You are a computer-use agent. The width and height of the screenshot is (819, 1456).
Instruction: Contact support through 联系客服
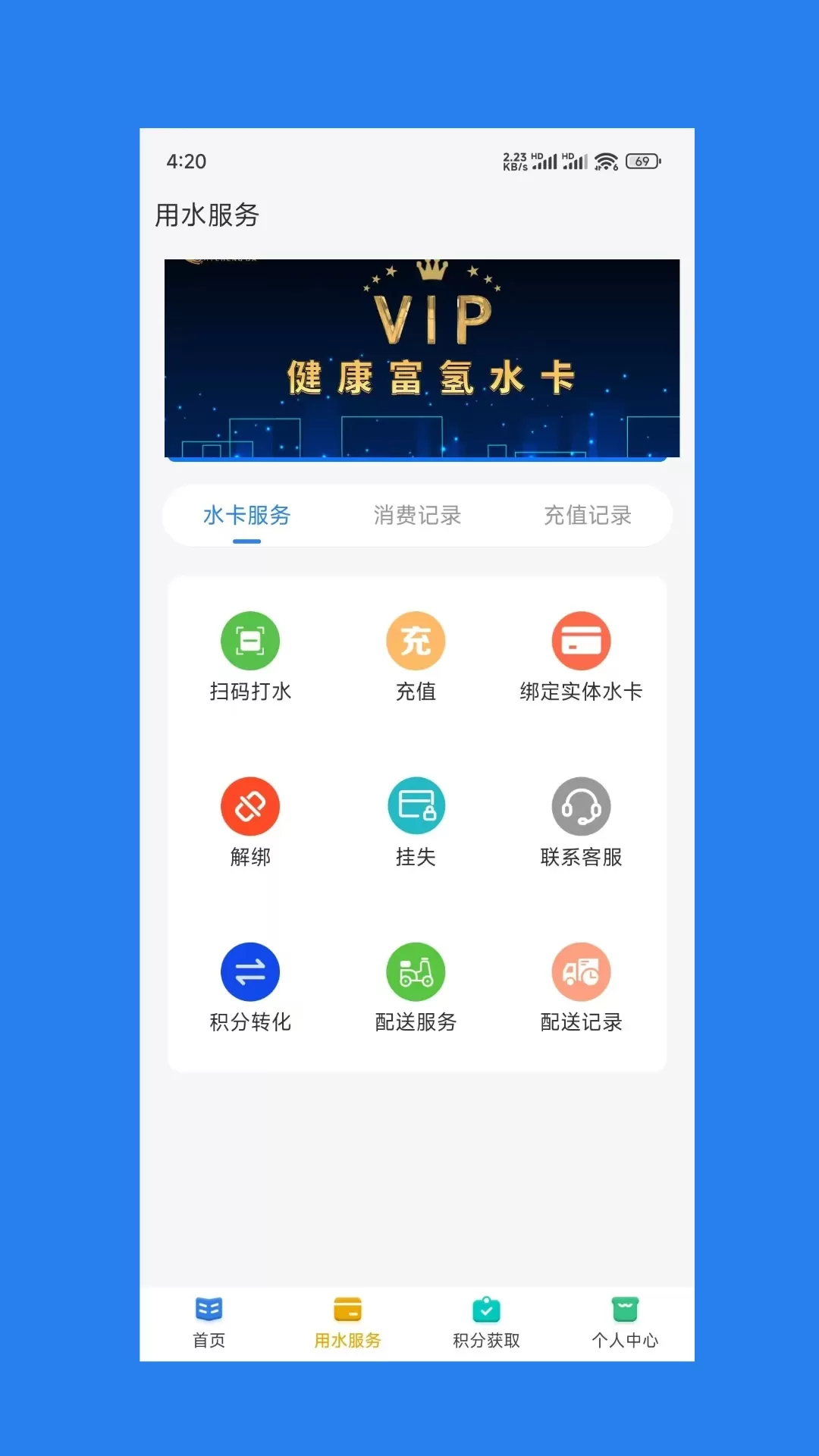pyautogui.click(x=581, y=822)
